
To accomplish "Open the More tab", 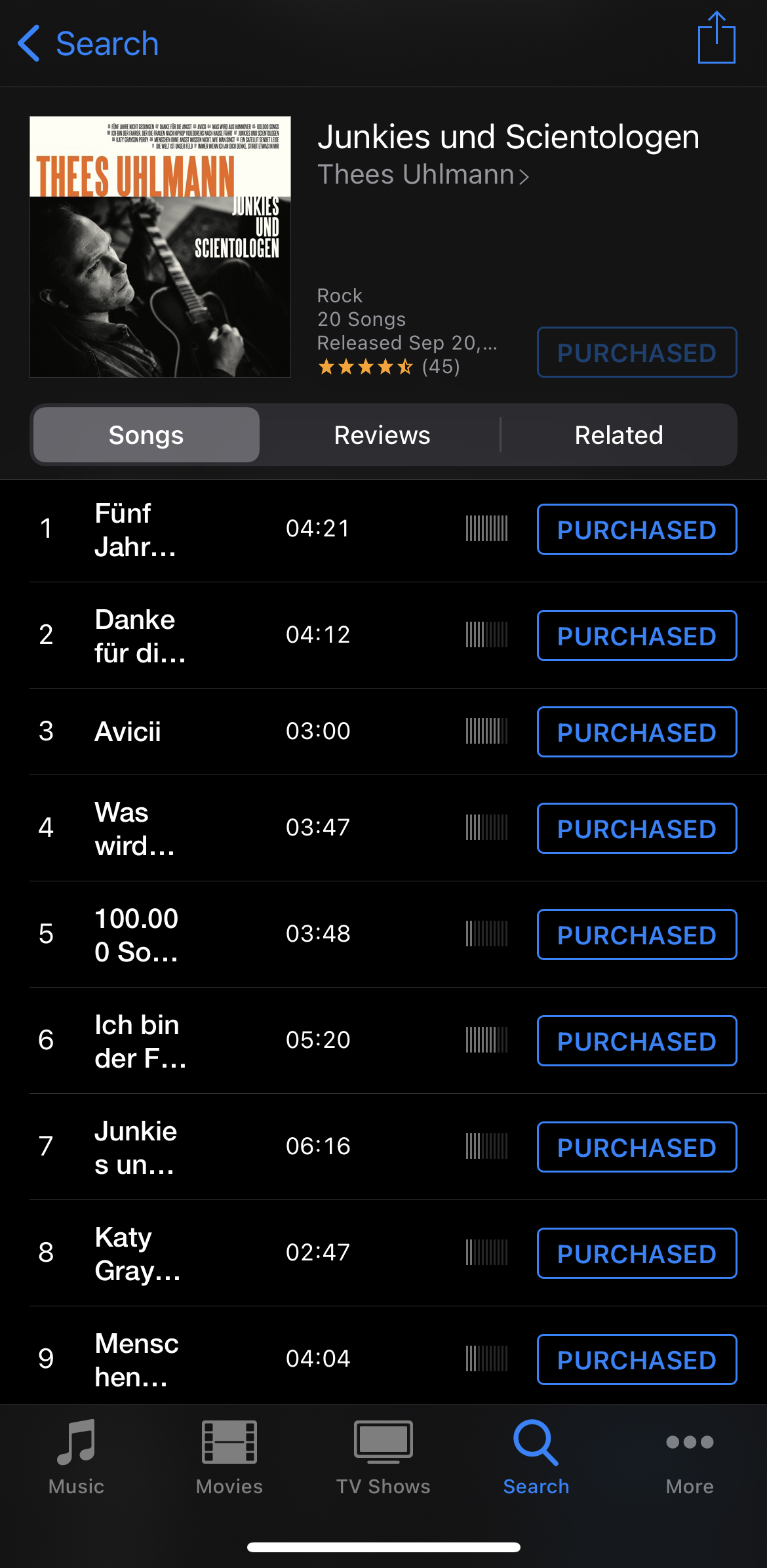I will tap(690, 1457).
